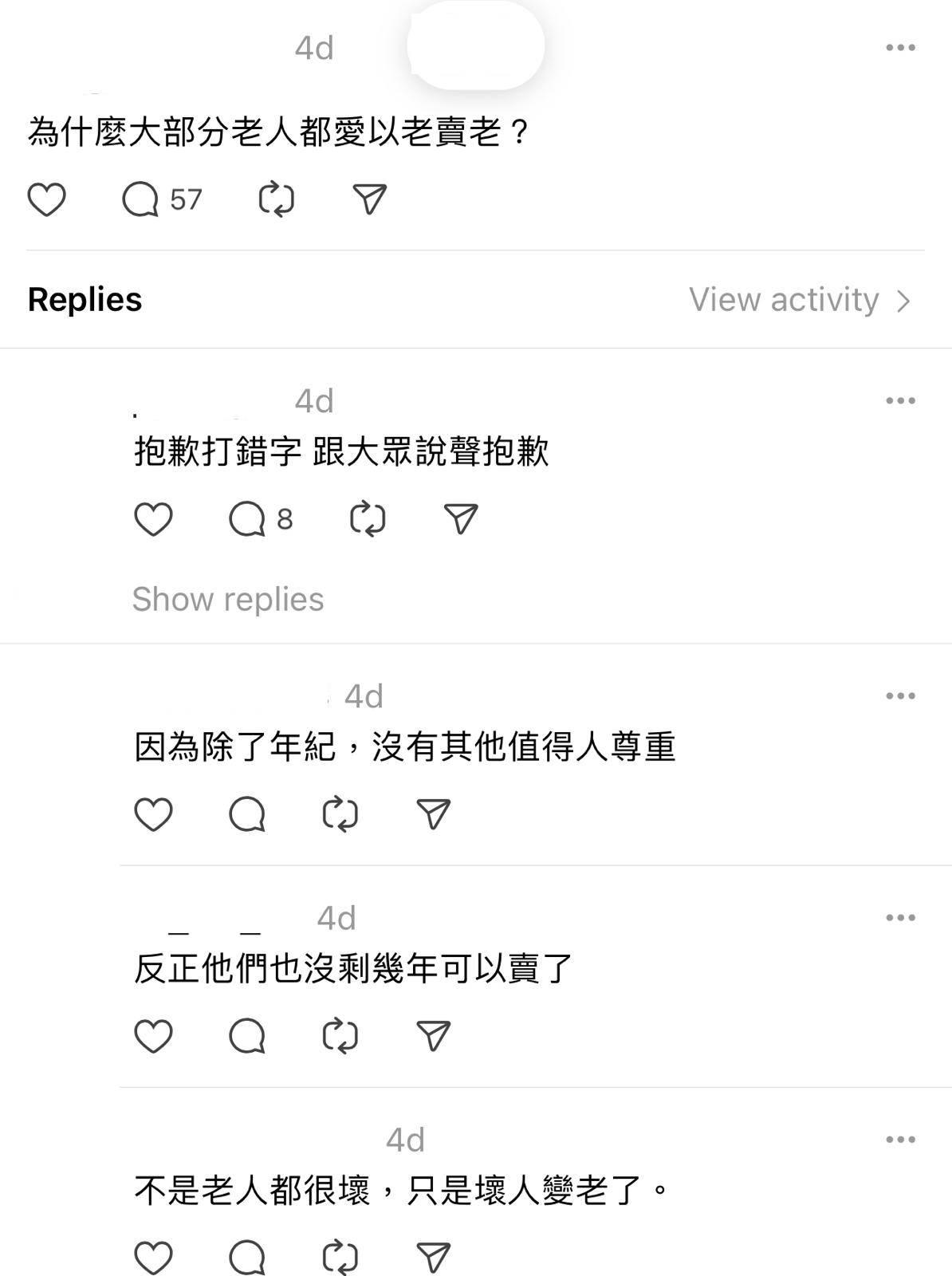Open more options for the reply 反正他們也沒剩幾年

click(x=900, y=918)
